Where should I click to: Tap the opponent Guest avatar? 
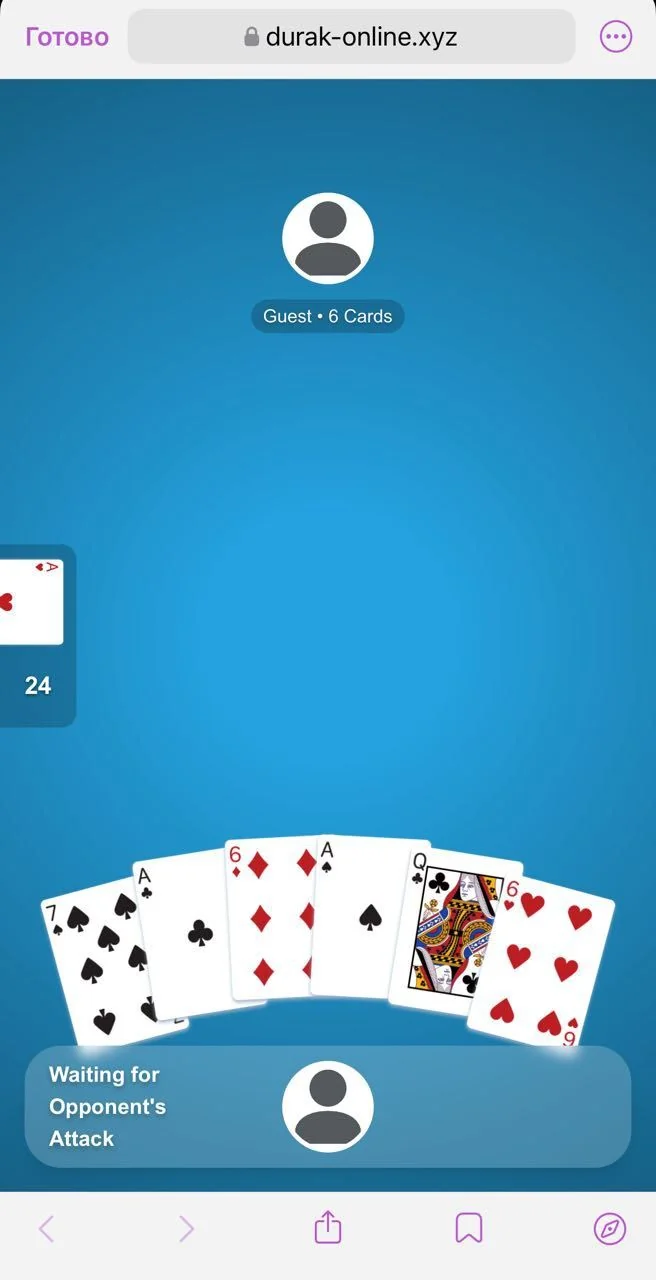[x=328, y=239]
